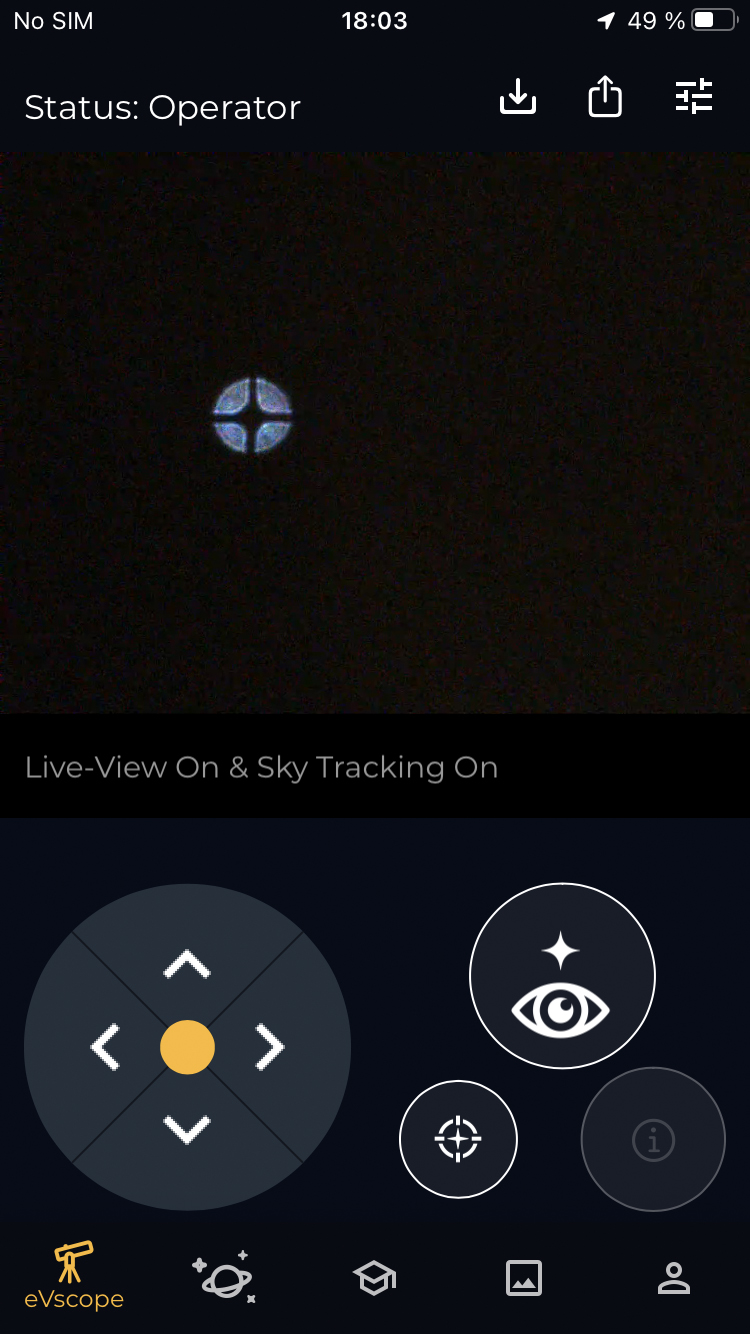Slew telescope left with the arrow

tap(105, 1047)
